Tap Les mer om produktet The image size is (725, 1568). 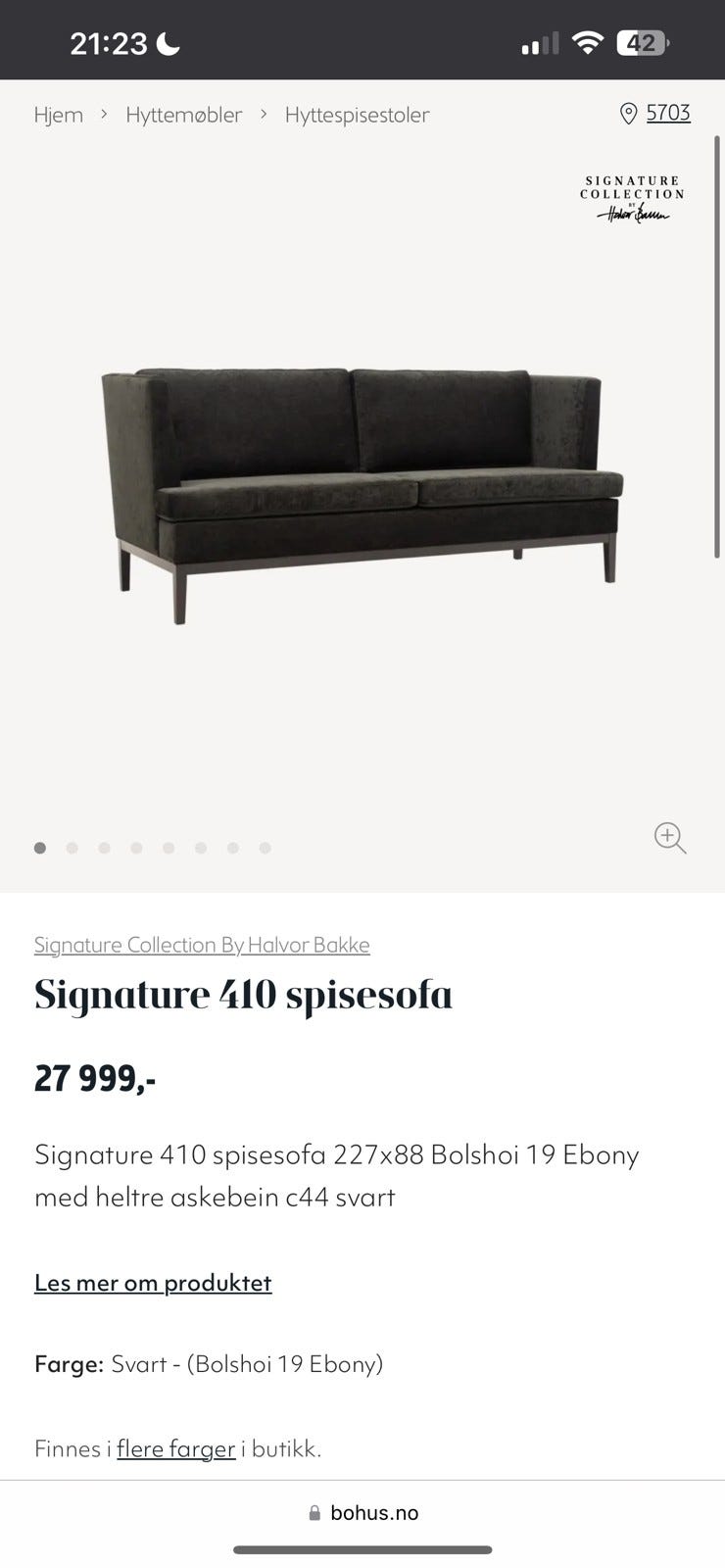153,1283
